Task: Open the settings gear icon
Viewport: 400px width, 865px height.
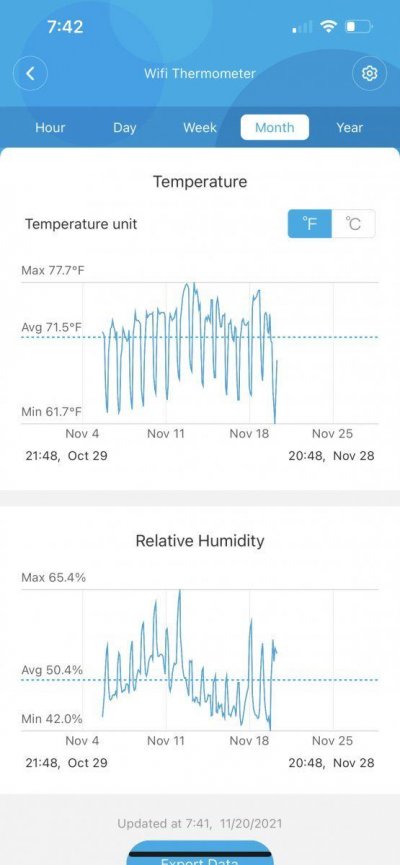Action: pos(369,73)
